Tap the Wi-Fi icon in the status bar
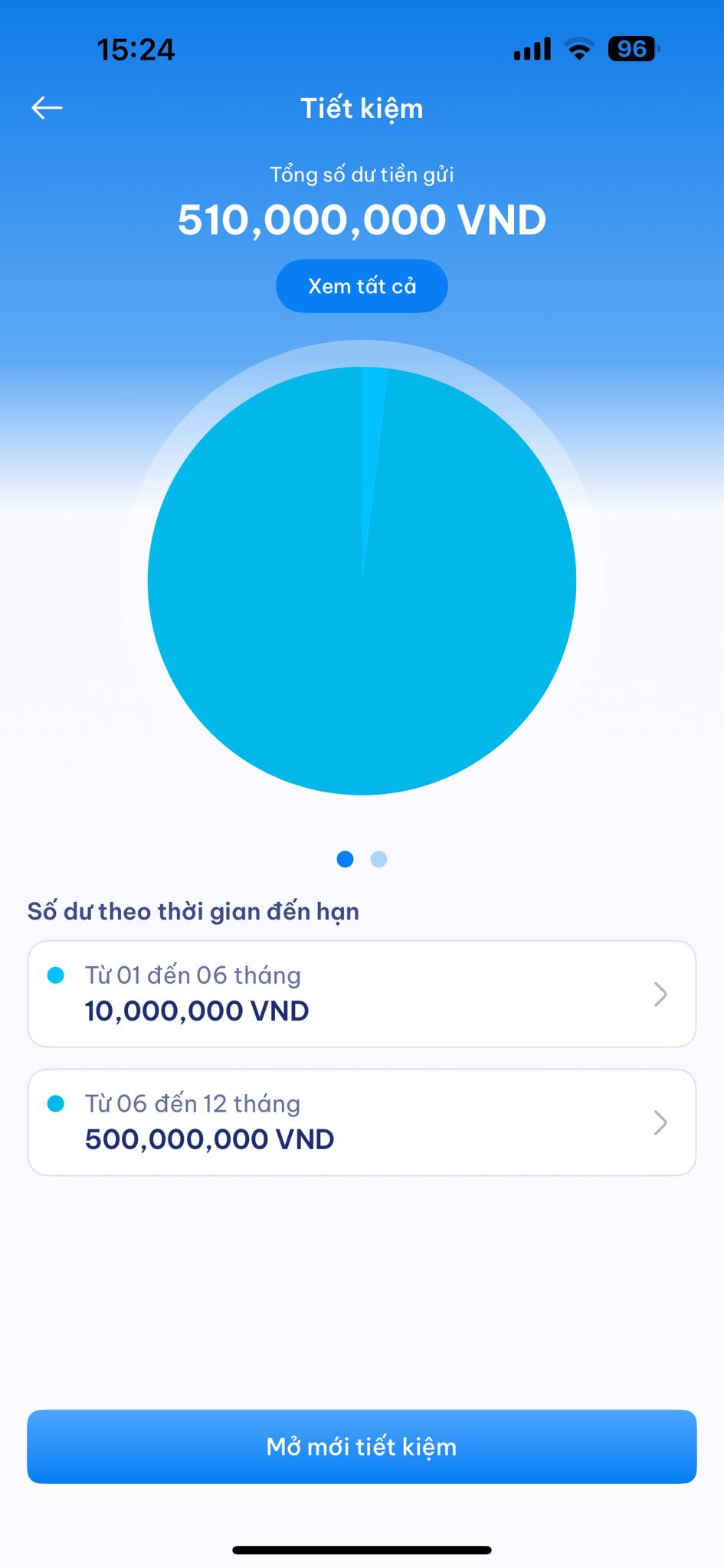 coord(578,47)
